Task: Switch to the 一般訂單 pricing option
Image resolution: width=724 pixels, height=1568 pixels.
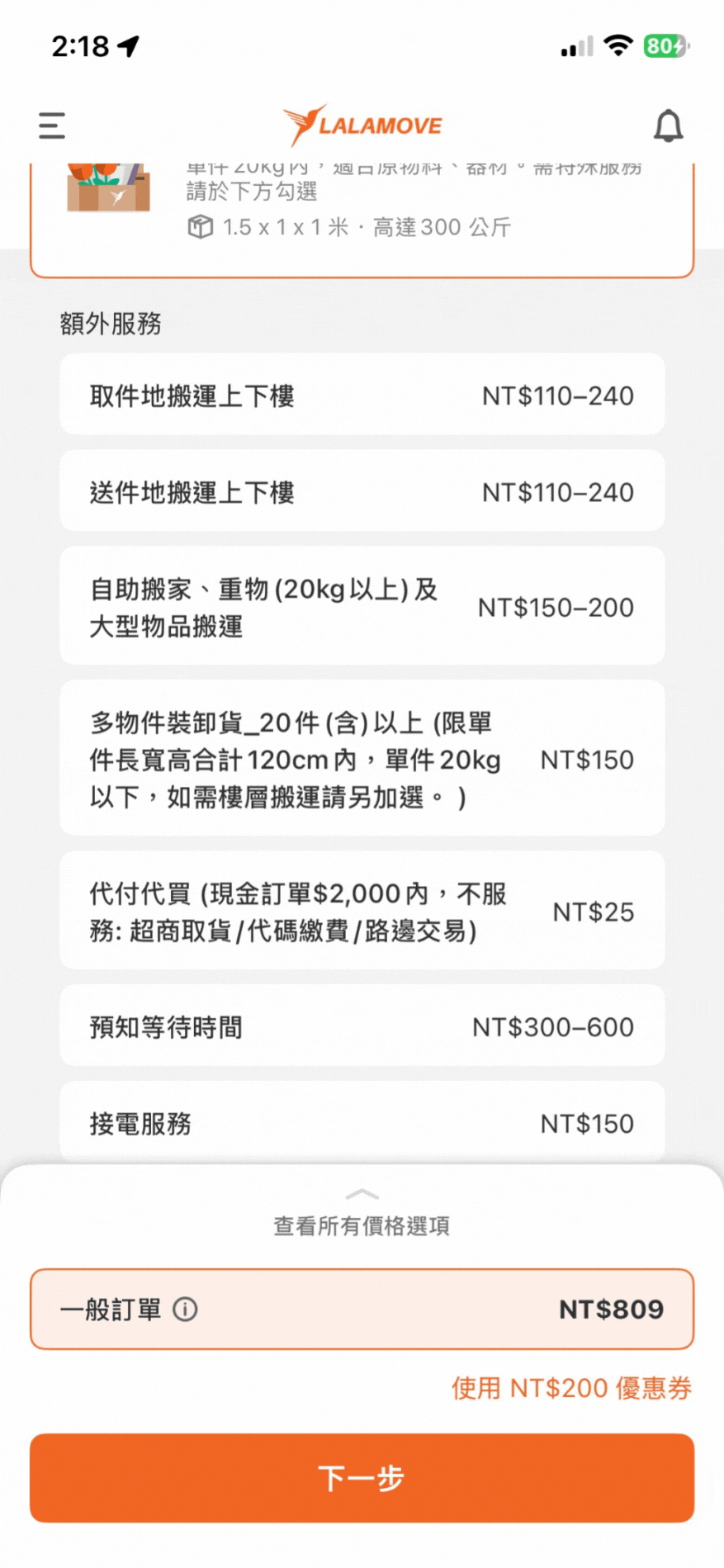Action: point(362,1310)
